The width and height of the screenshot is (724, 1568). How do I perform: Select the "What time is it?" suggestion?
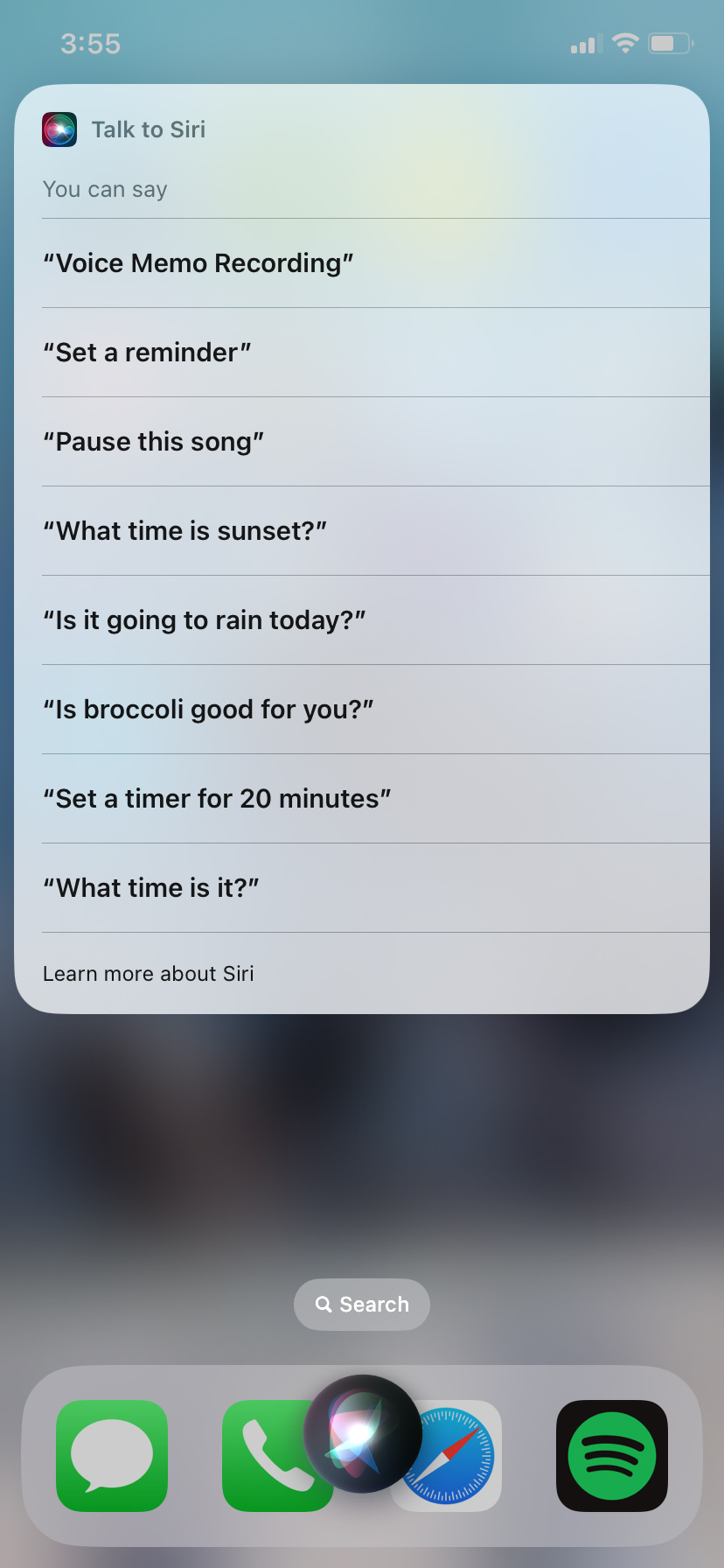tap(152, 888)
